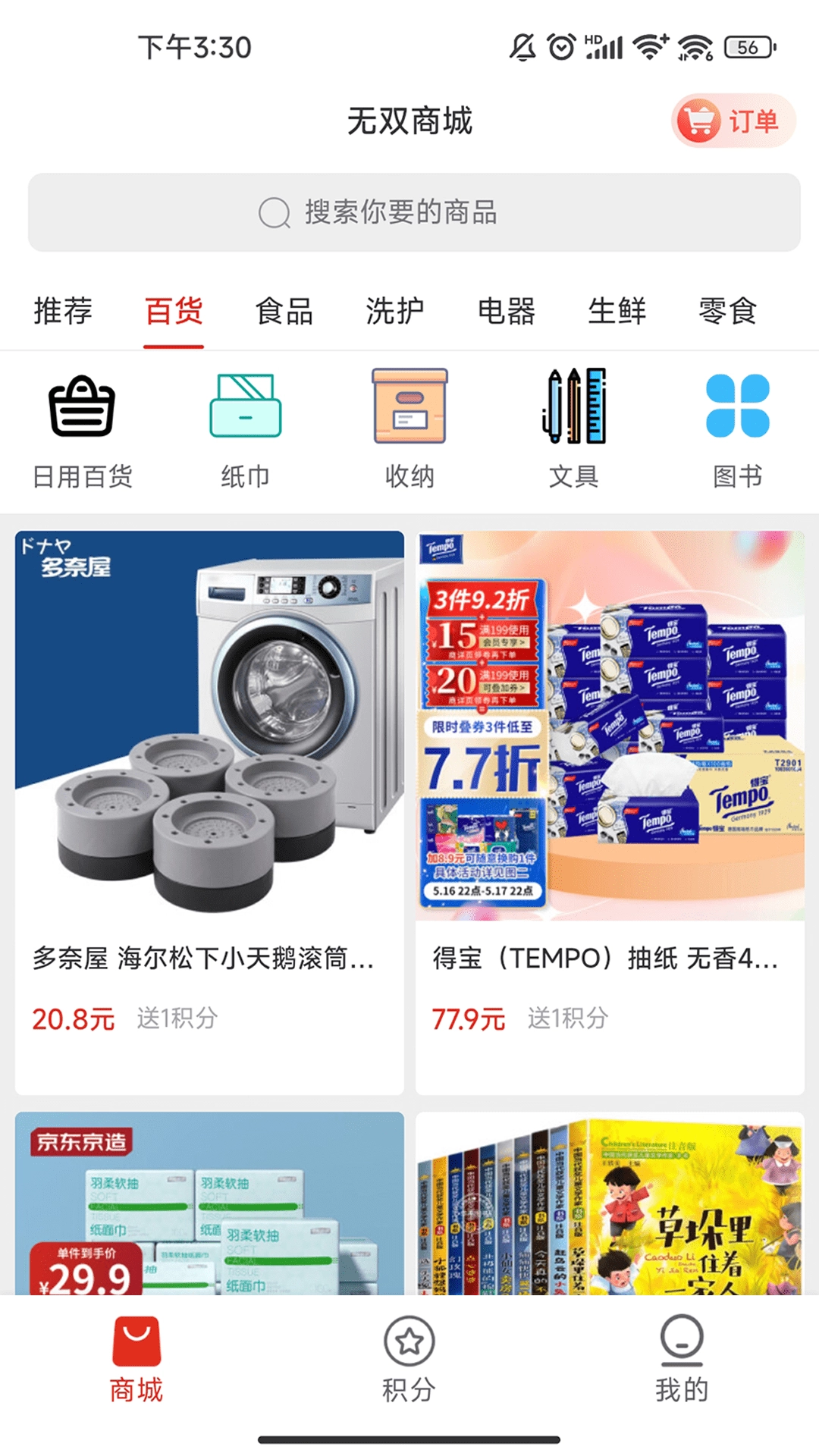The width and height of the screenshot is (819, 1456).
Task: Tap the 搜索你要的商品 search box
Action: 414,212
